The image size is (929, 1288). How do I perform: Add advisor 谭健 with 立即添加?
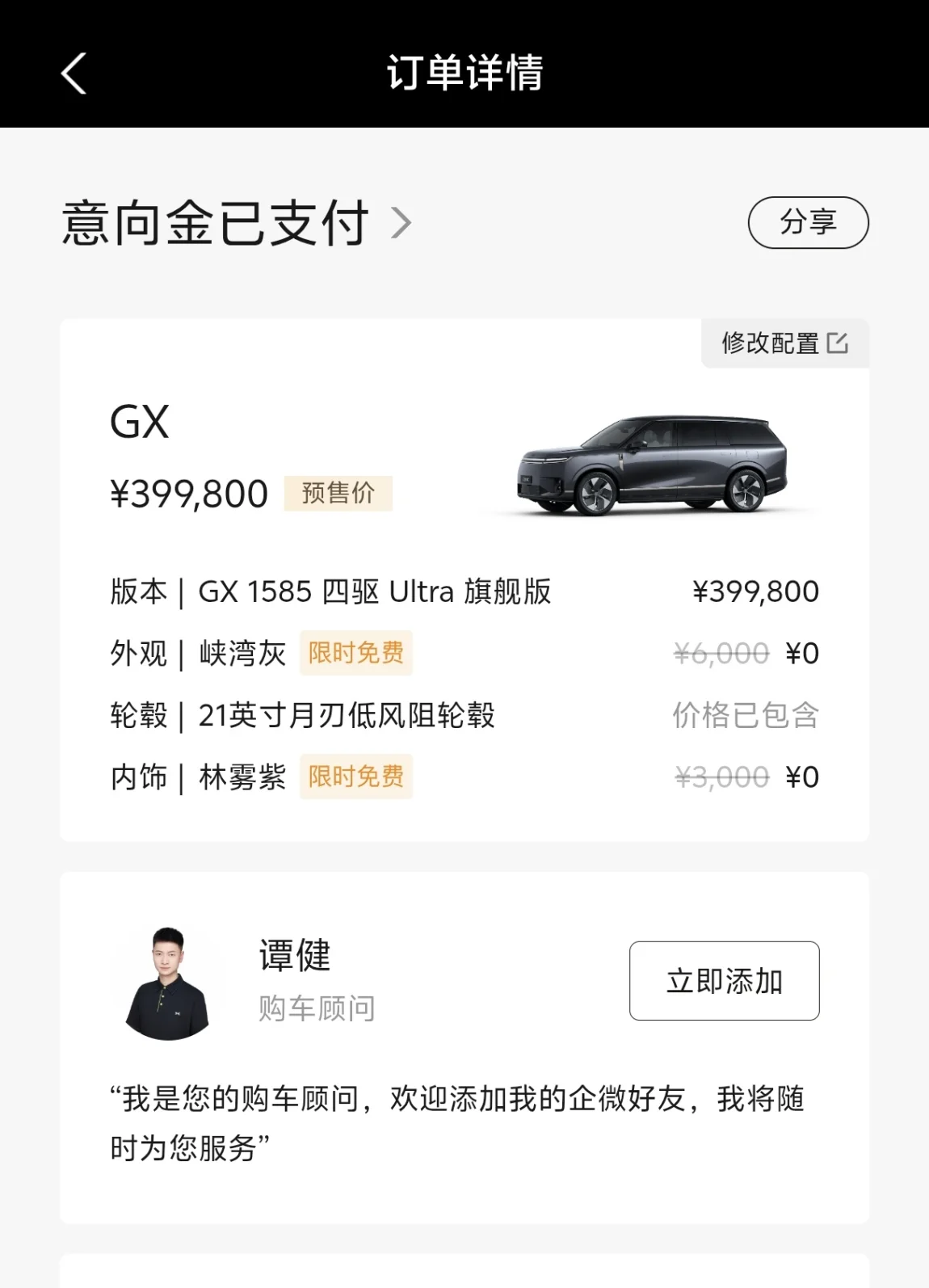point(724,981)
